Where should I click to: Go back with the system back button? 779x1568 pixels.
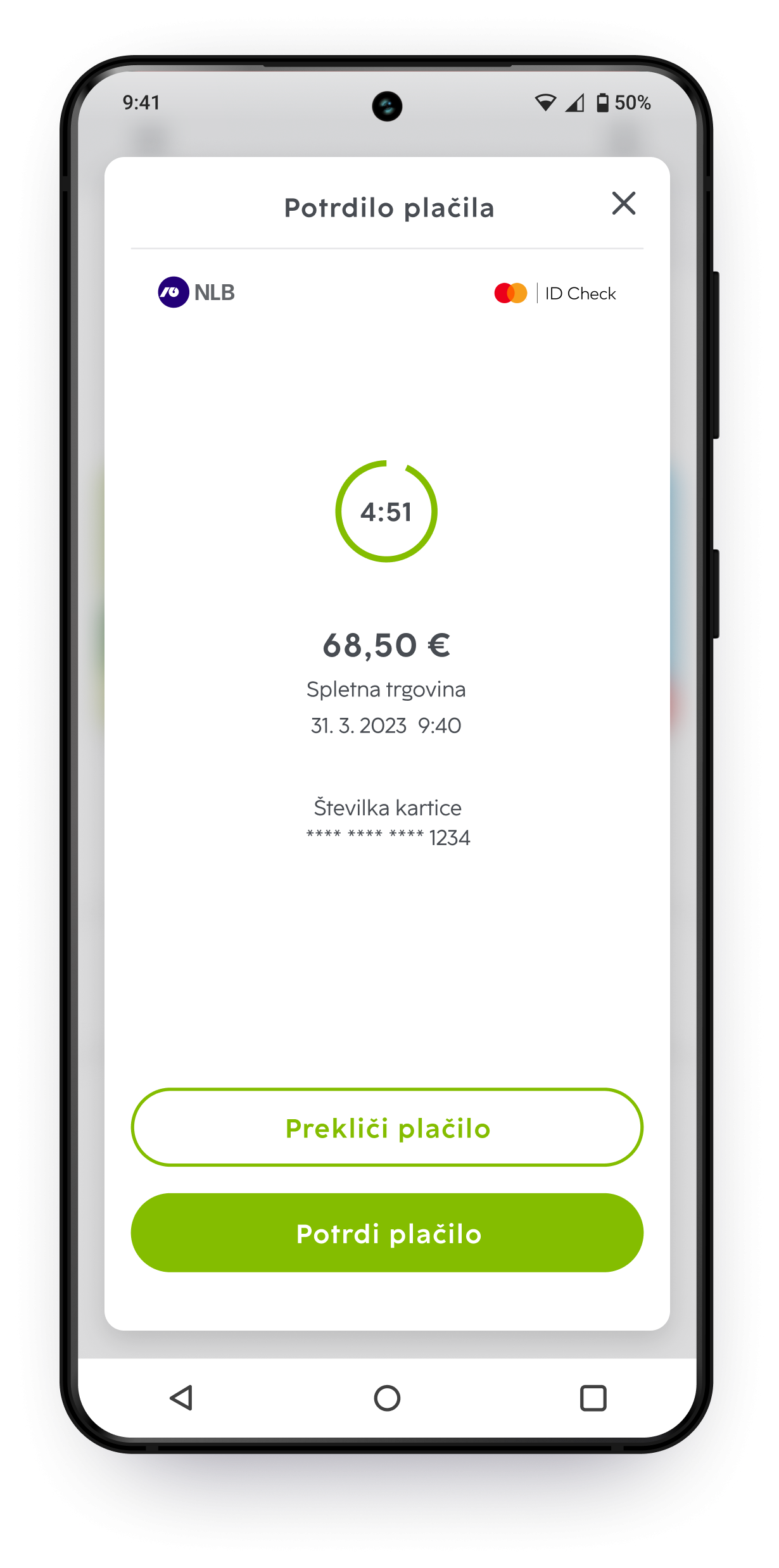pyautogui.click(x=182, y=1398)
